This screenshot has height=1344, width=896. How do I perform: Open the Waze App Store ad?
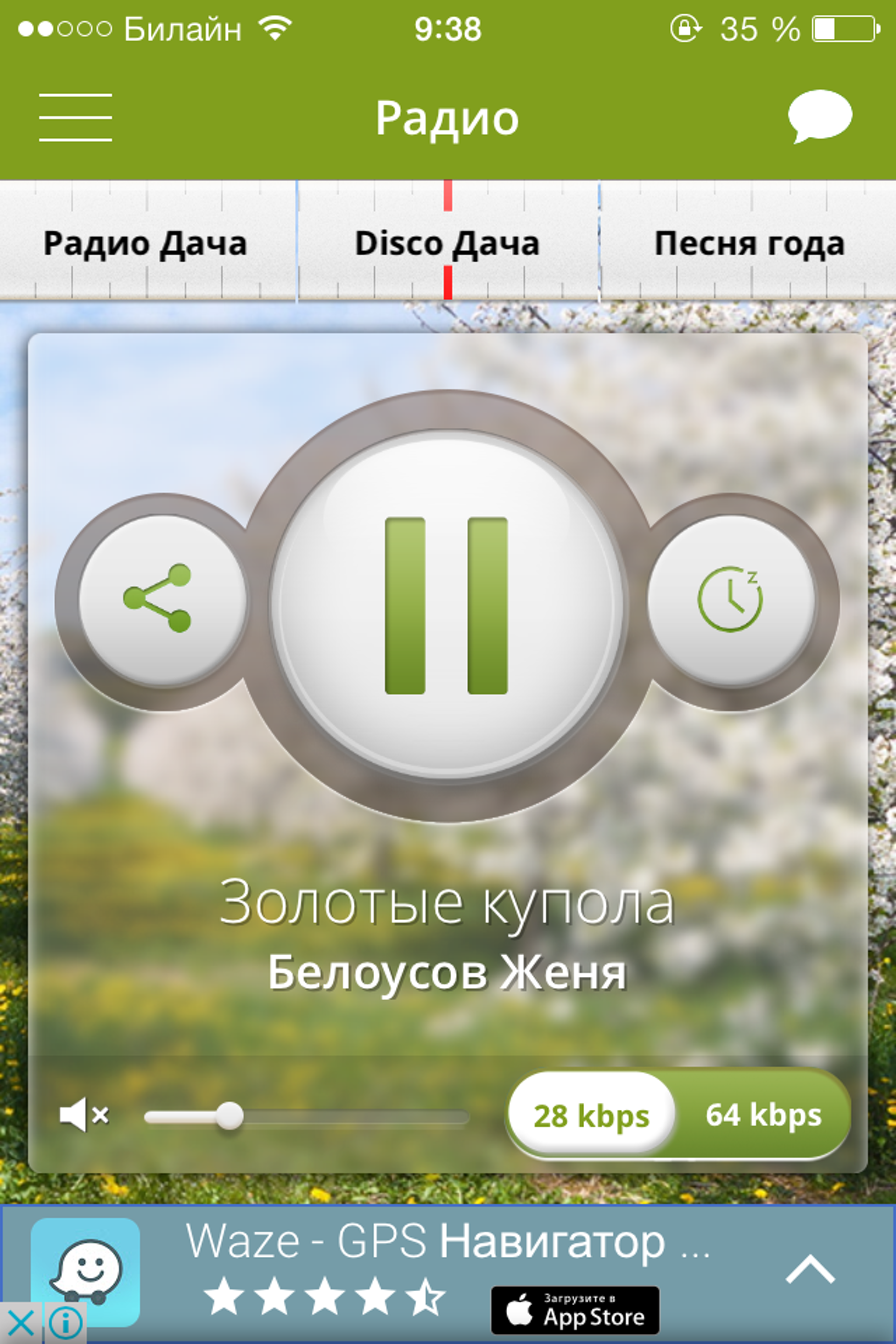click(574, 1310)
